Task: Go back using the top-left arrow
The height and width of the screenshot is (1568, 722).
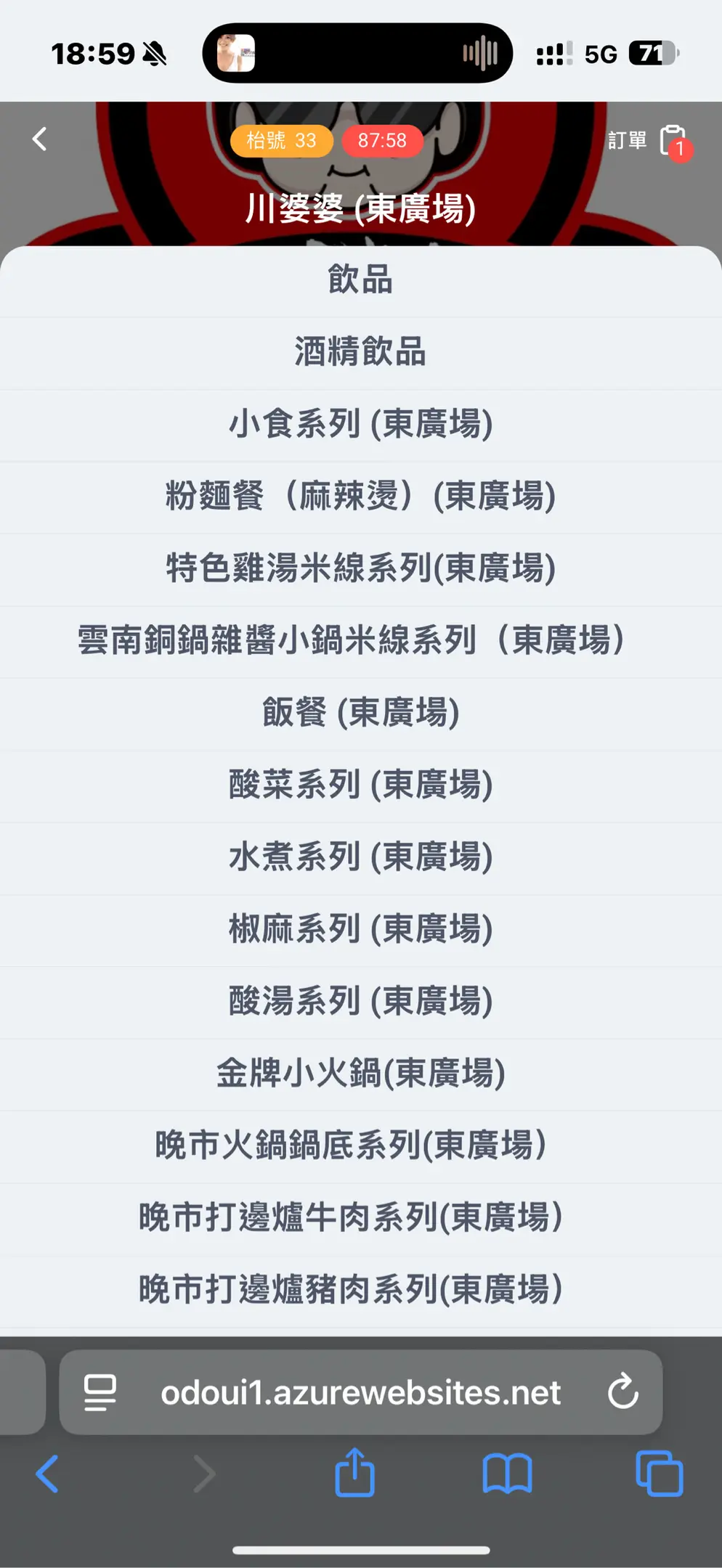Action: [x=40, y=139]
